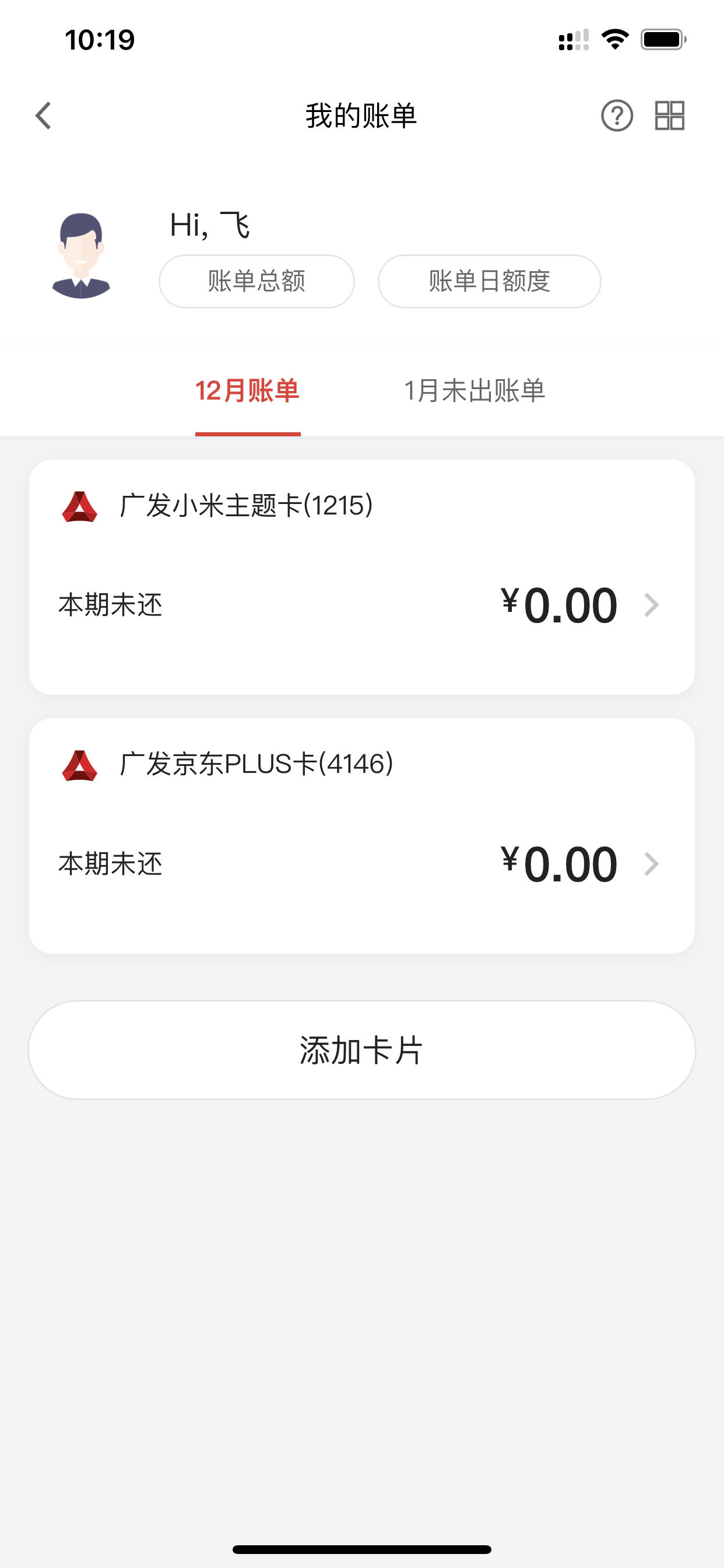Go back using the top-left arrow

(43, 116)
